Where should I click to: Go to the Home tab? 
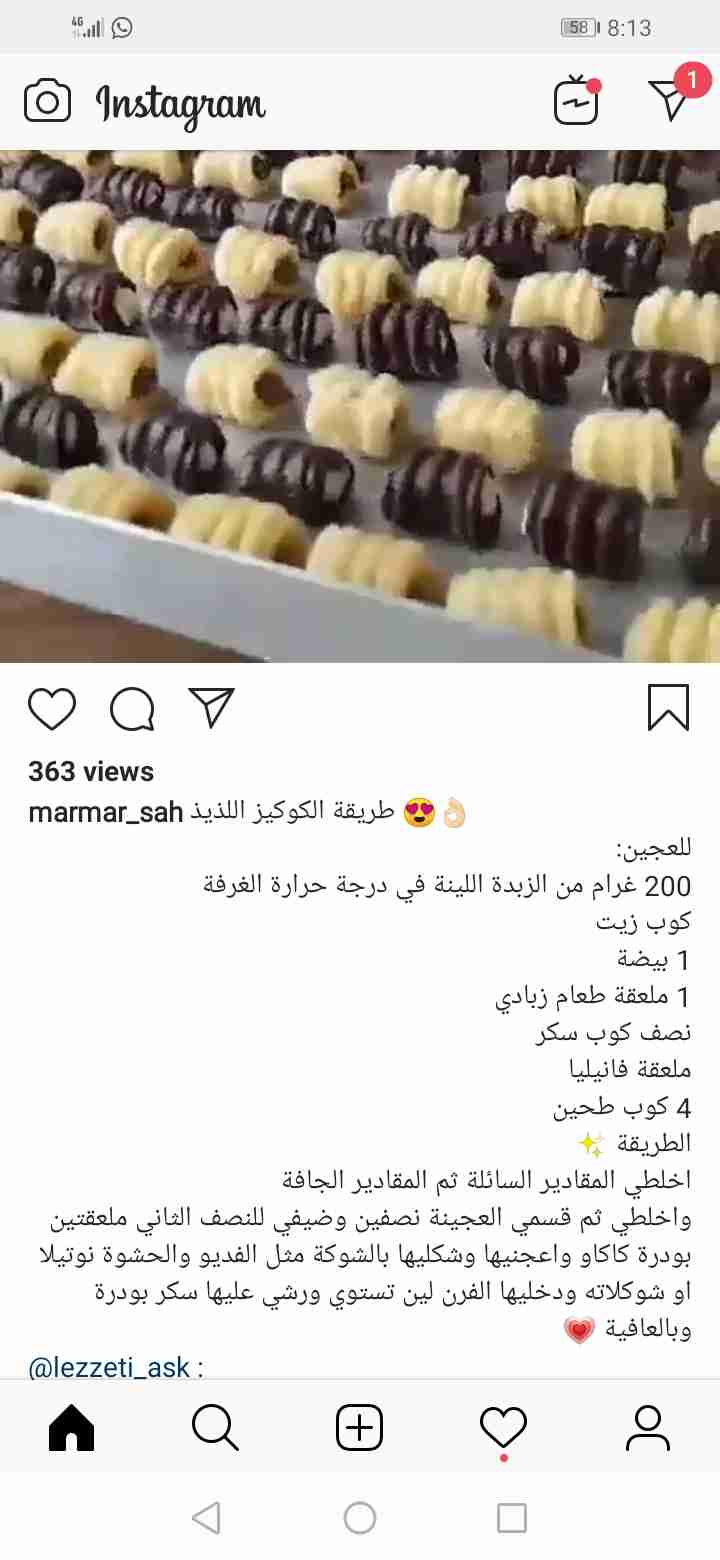click(x=72, y=1428)
